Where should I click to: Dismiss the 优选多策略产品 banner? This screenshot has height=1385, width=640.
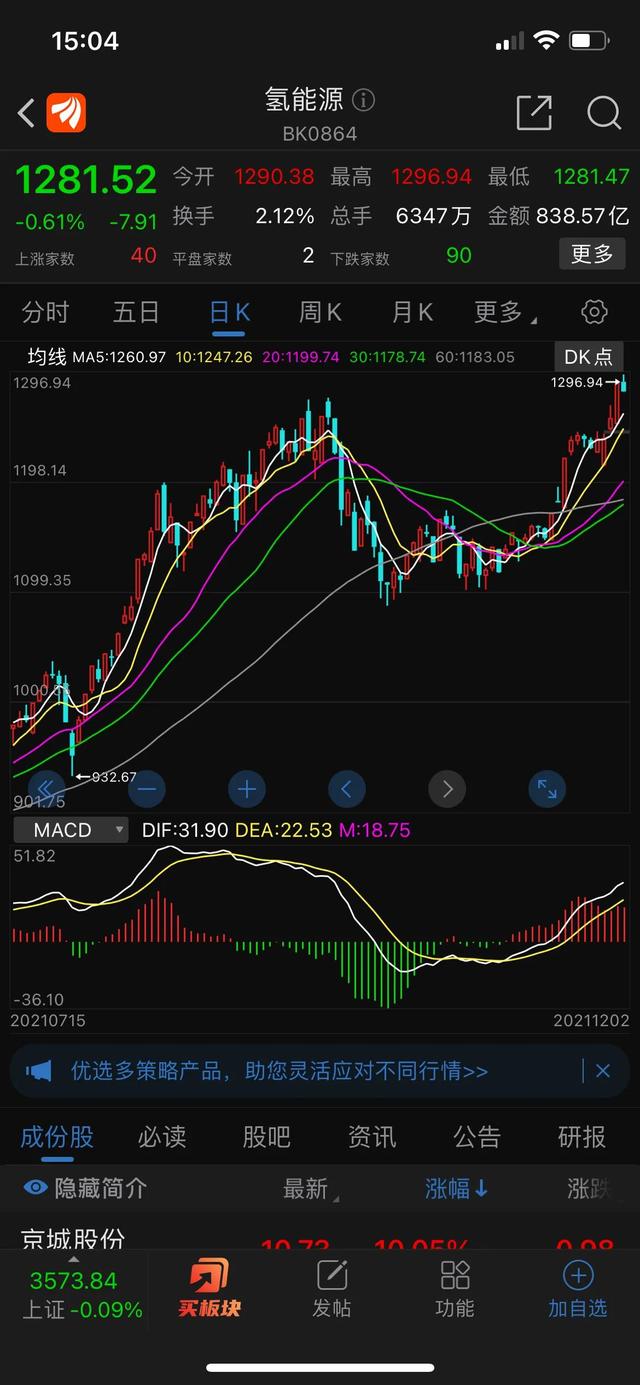point(603,1071)
